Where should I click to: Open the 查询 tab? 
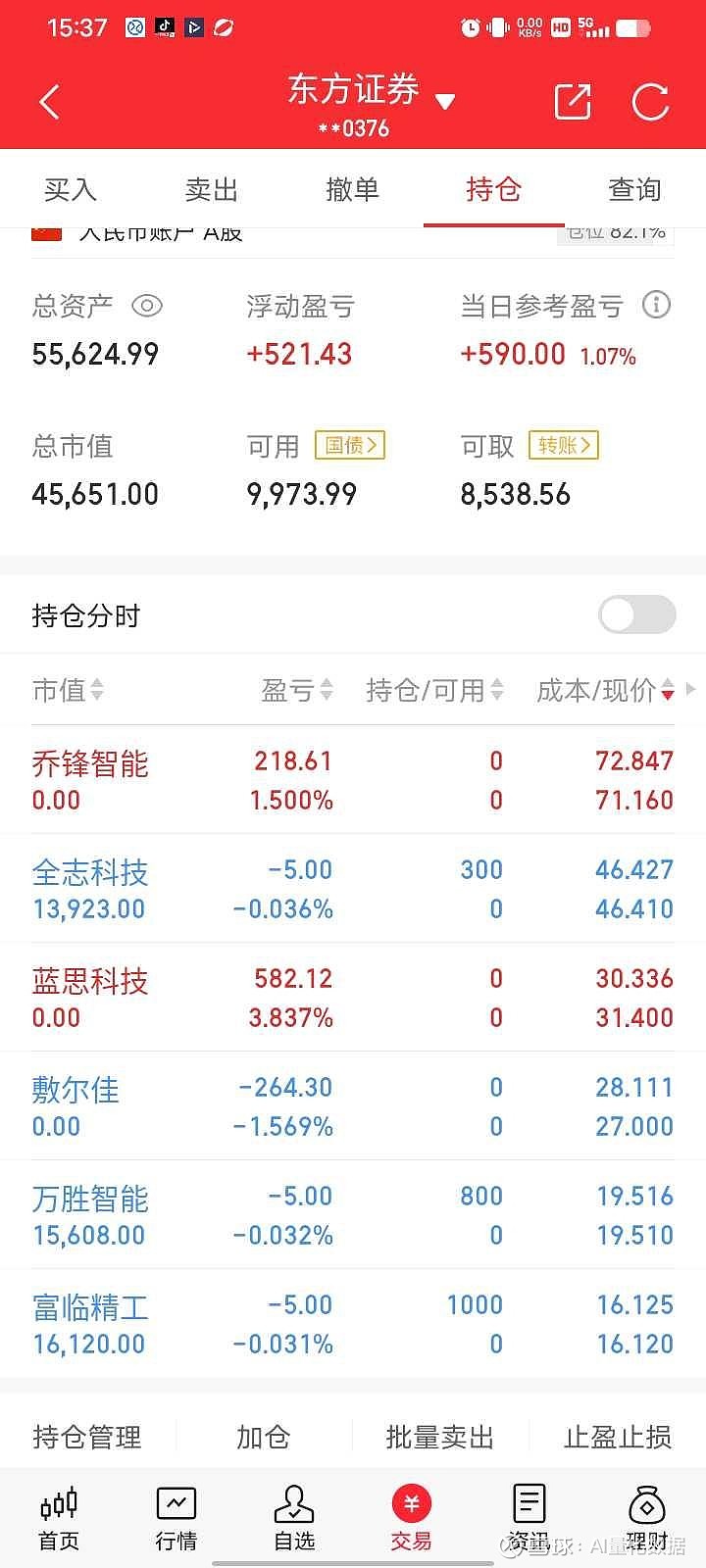634,189
